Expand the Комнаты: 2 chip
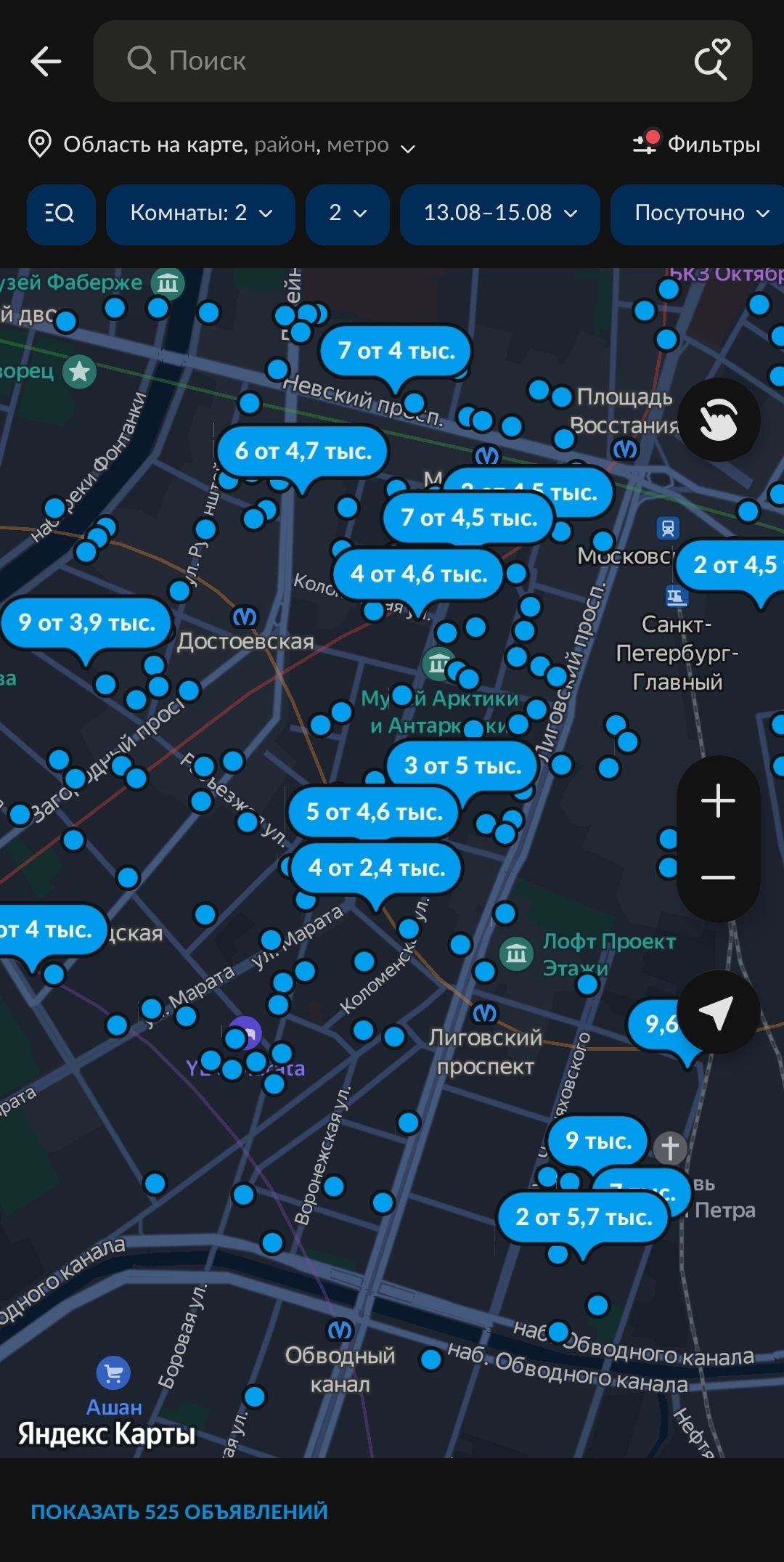 pyautogui.click(x=200, y=213)
